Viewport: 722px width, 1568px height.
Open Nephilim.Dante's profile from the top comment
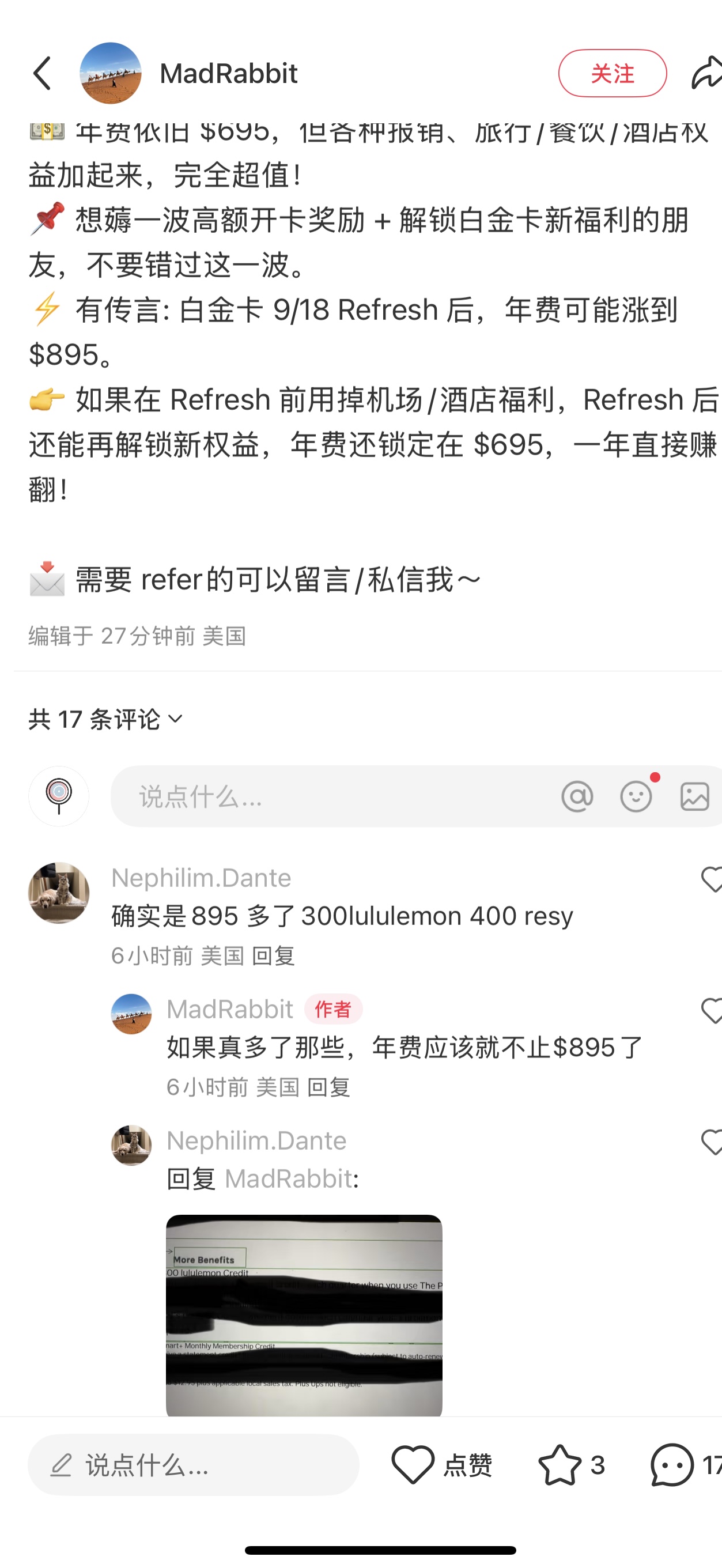click(x=58, y=893)
